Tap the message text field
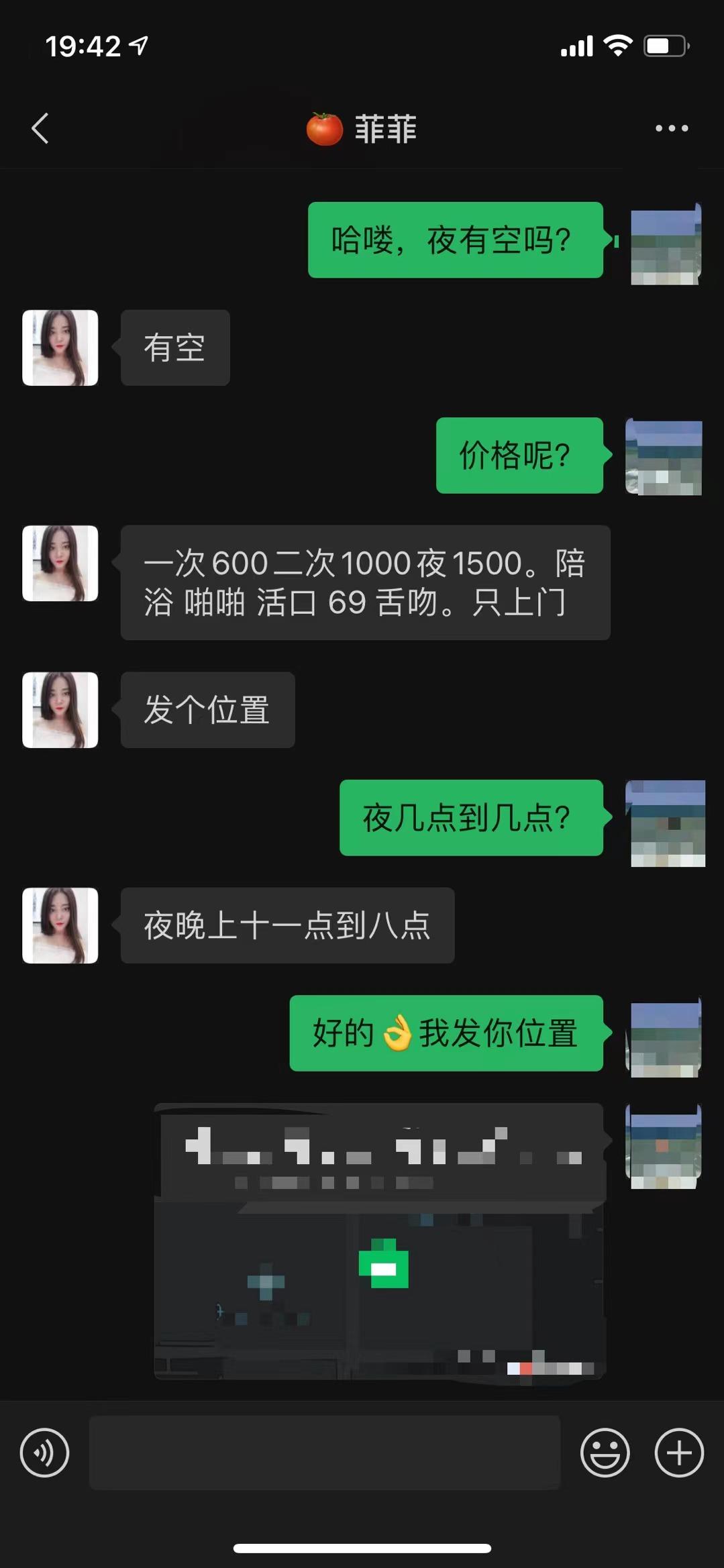The width and height of the screenshot is (724, 1568). click(x=325, y=1453)
